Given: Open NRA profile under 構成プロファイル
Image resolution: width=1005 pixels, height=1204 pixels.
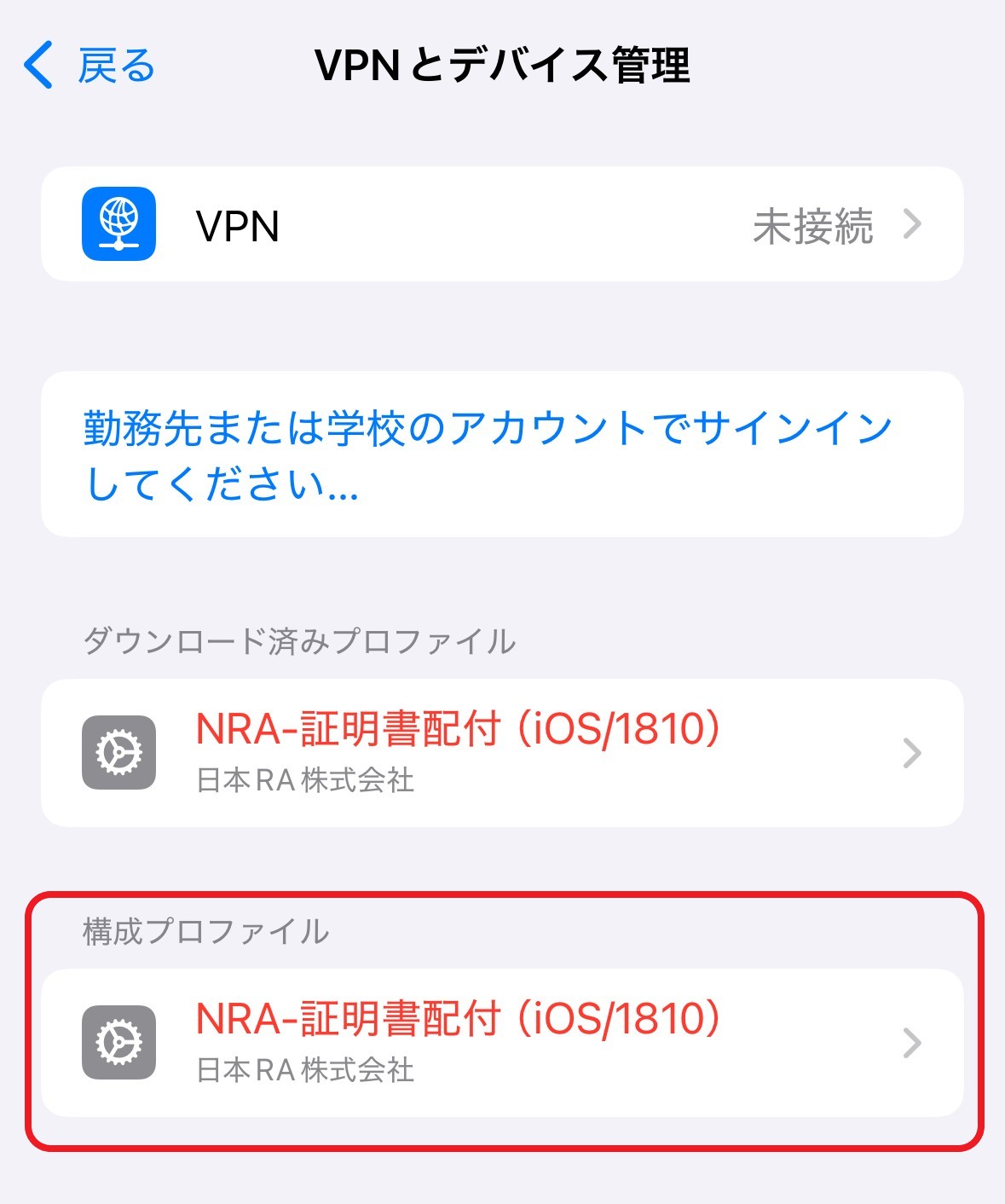Looking at the screenshot, I should point(501,1043).
